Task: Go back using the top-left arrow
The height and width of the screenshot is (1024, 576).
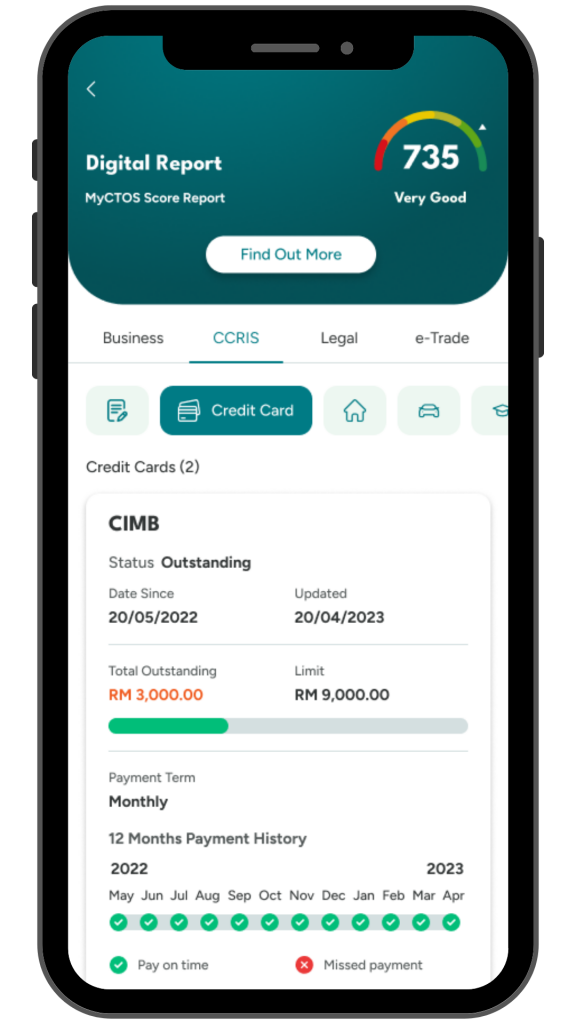Action: pyautogui.click(x=91, y=89)
